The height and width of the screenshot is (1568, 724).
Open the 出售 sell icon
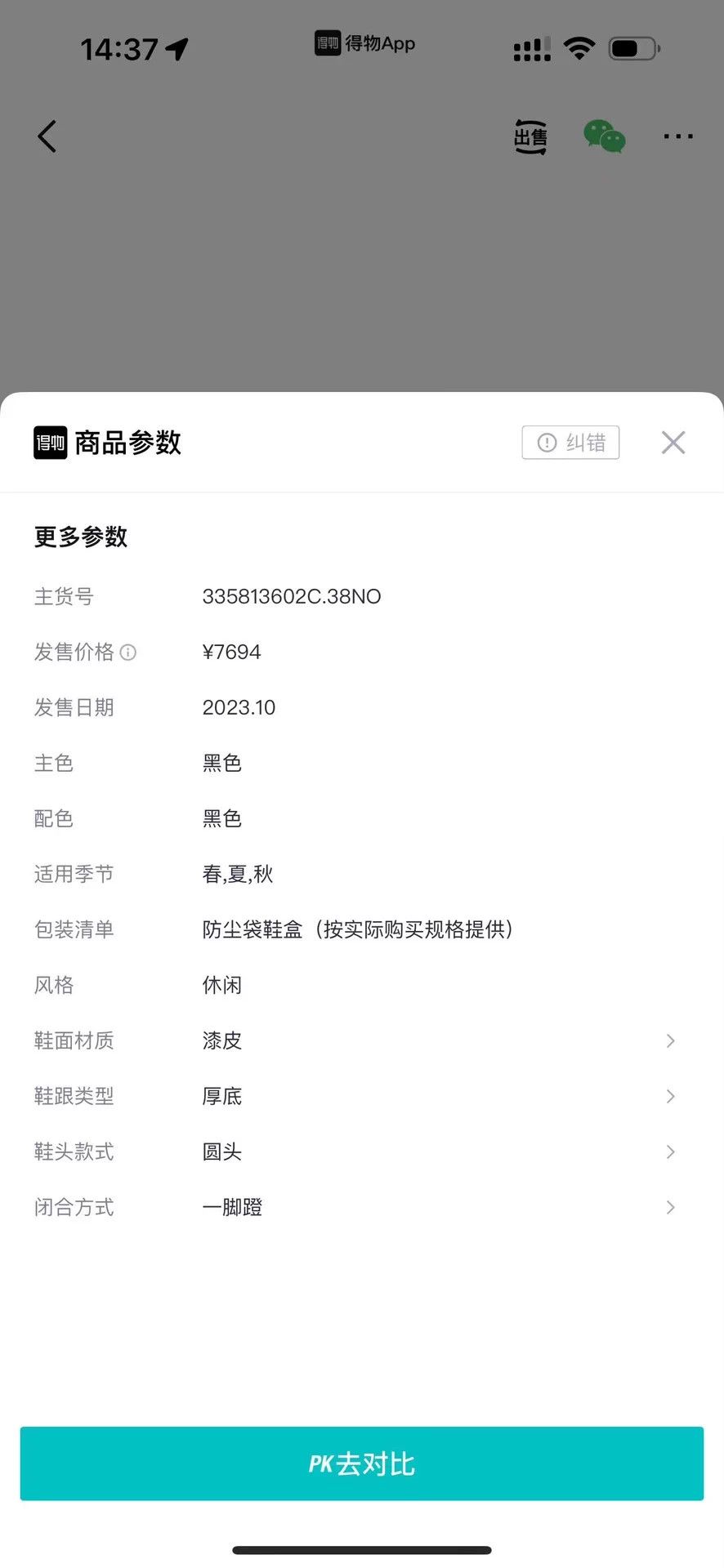click(530, 137)
